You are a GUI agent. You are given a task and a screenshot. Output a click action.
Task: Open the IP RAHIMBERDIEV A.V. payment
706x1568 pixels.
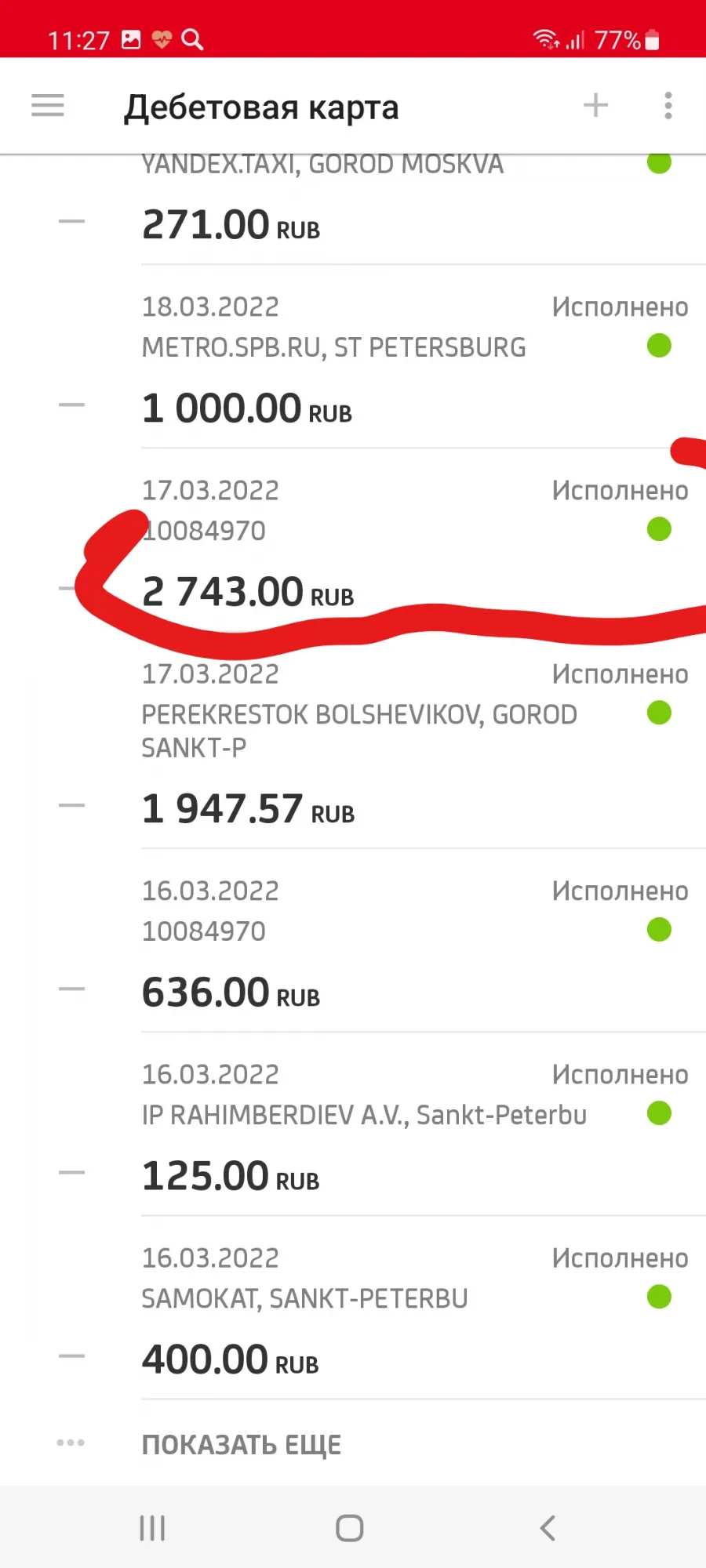(353, 1124)
